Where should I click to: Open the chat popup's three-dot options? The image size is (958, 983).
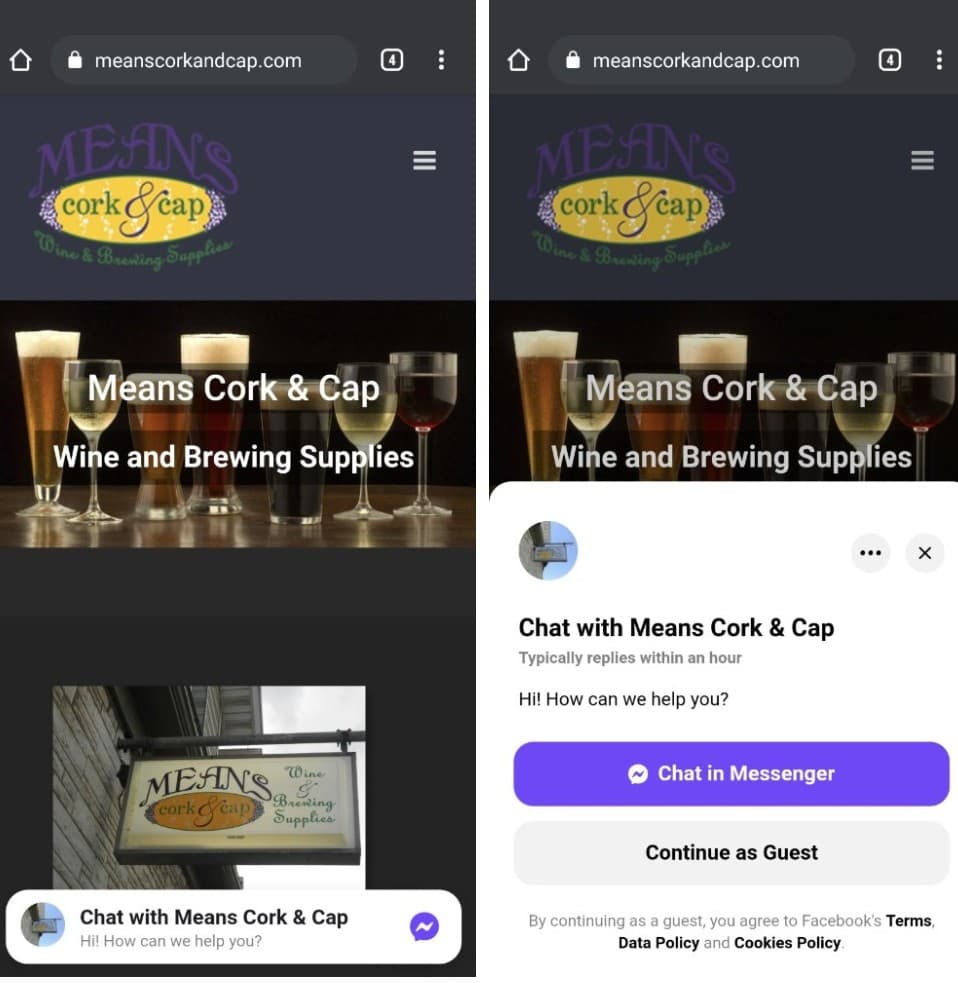pyautogui.click(x=870, y=553)
